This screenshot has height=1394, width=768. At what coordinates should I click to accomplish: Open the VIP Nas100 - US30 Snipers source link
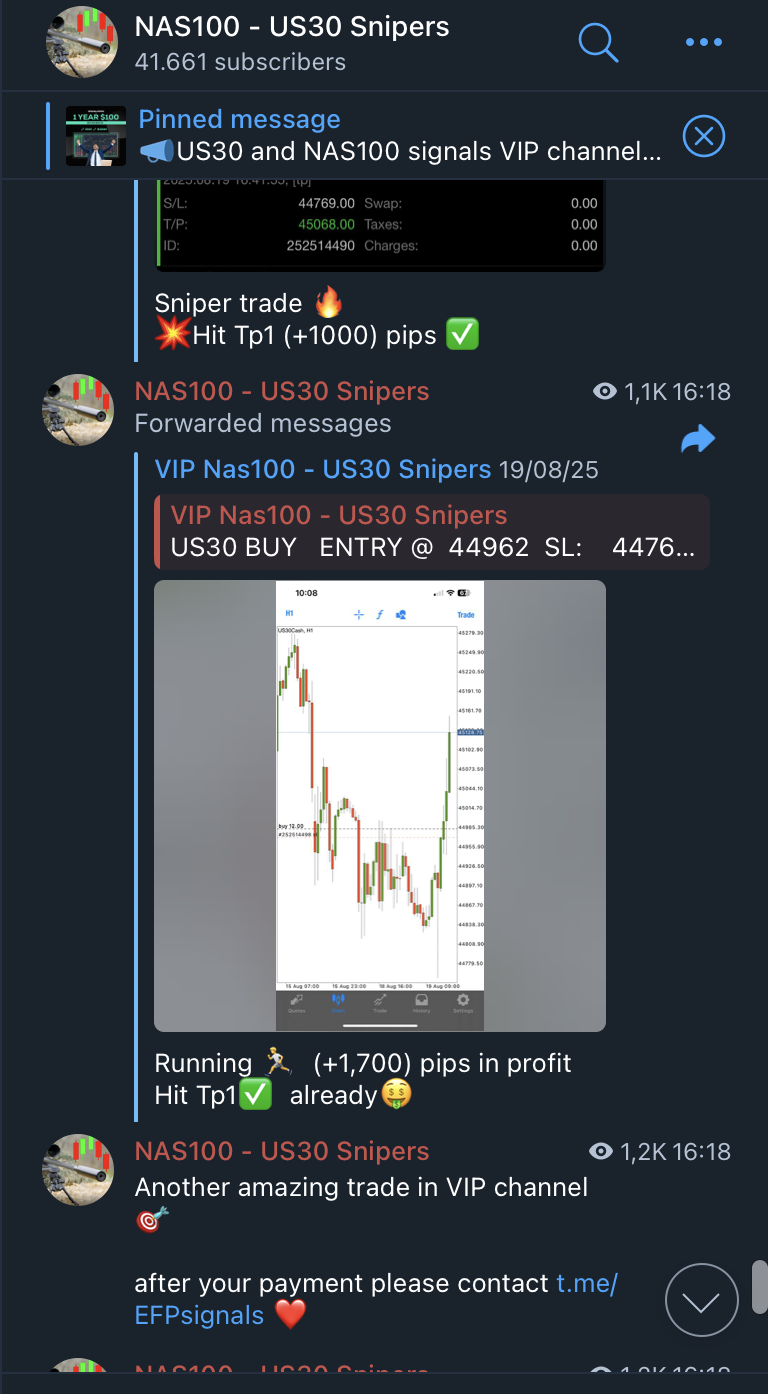coord(323,469)
